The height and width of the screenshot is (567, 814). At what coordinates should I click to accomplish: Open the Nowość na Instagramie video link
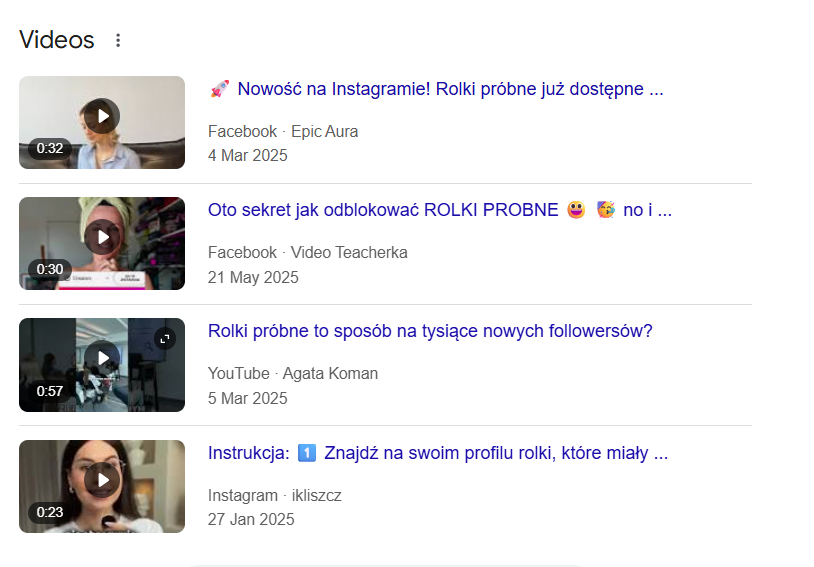click(436, 89)
